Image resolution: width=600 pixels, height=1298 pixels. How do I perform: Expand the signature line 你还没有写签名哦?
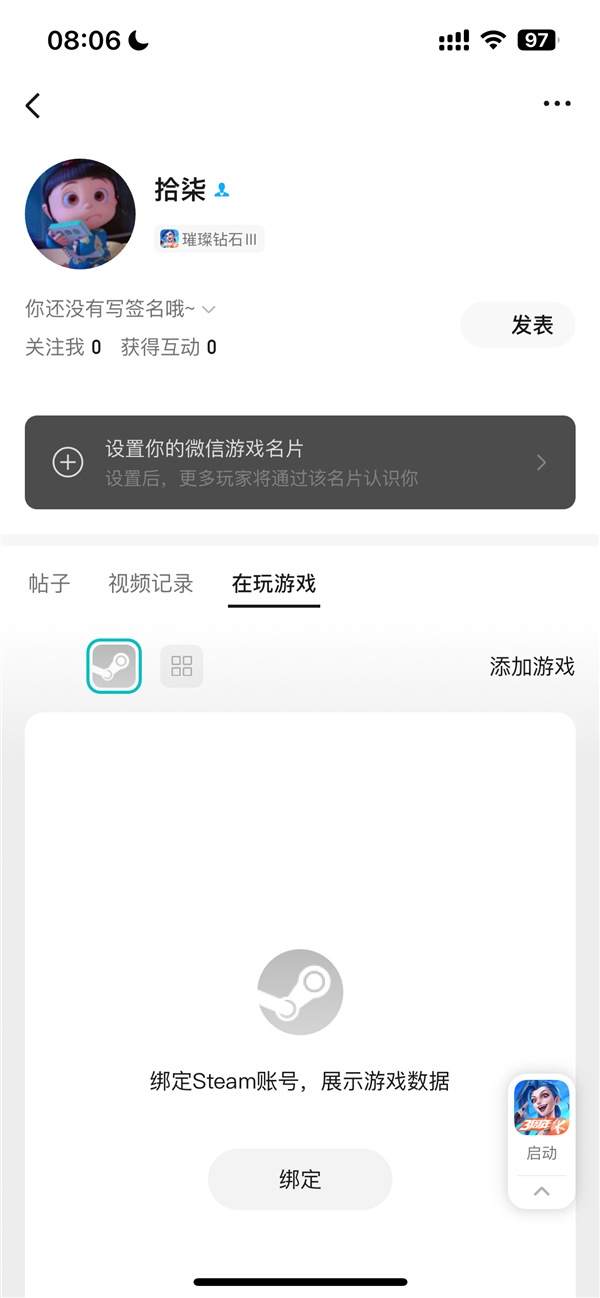(120, 309)
